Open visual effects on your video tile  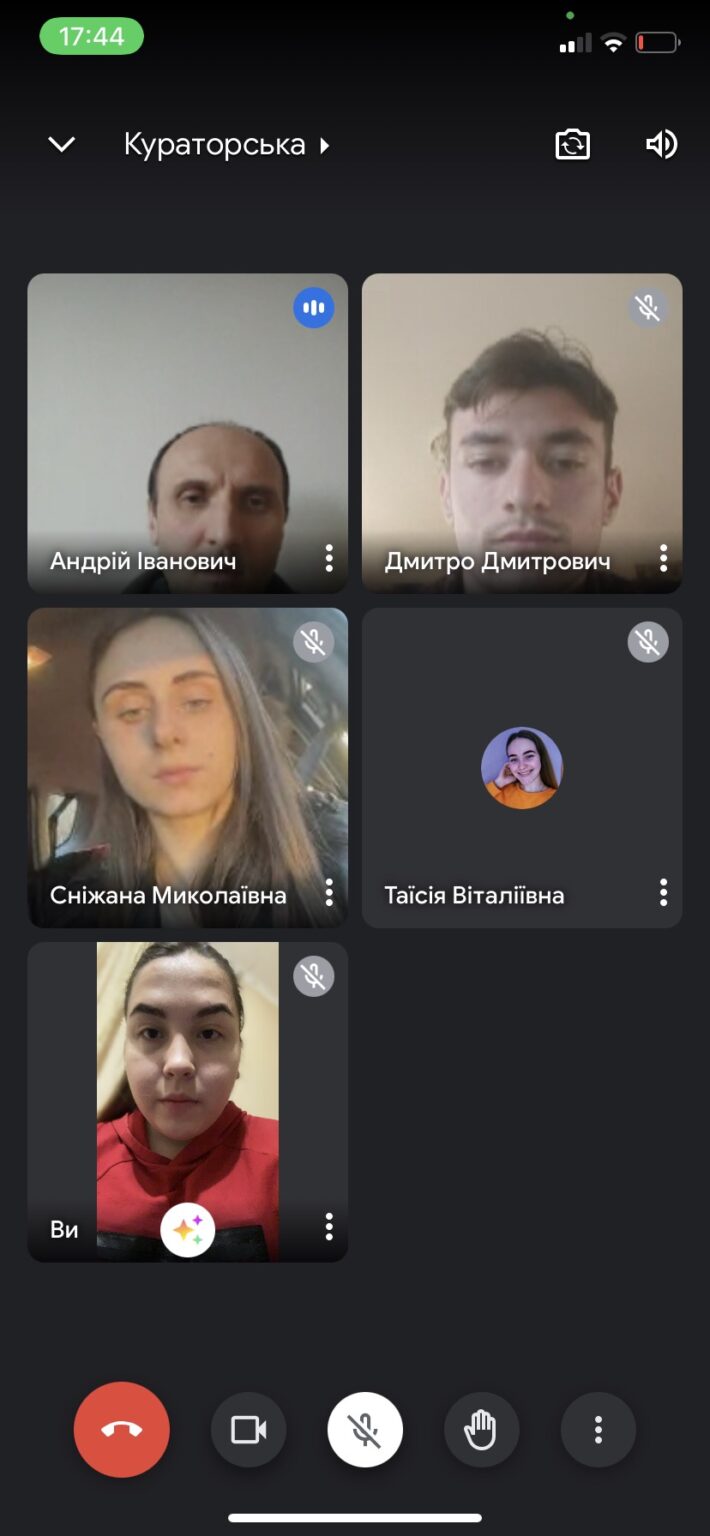click(188, 1229)
